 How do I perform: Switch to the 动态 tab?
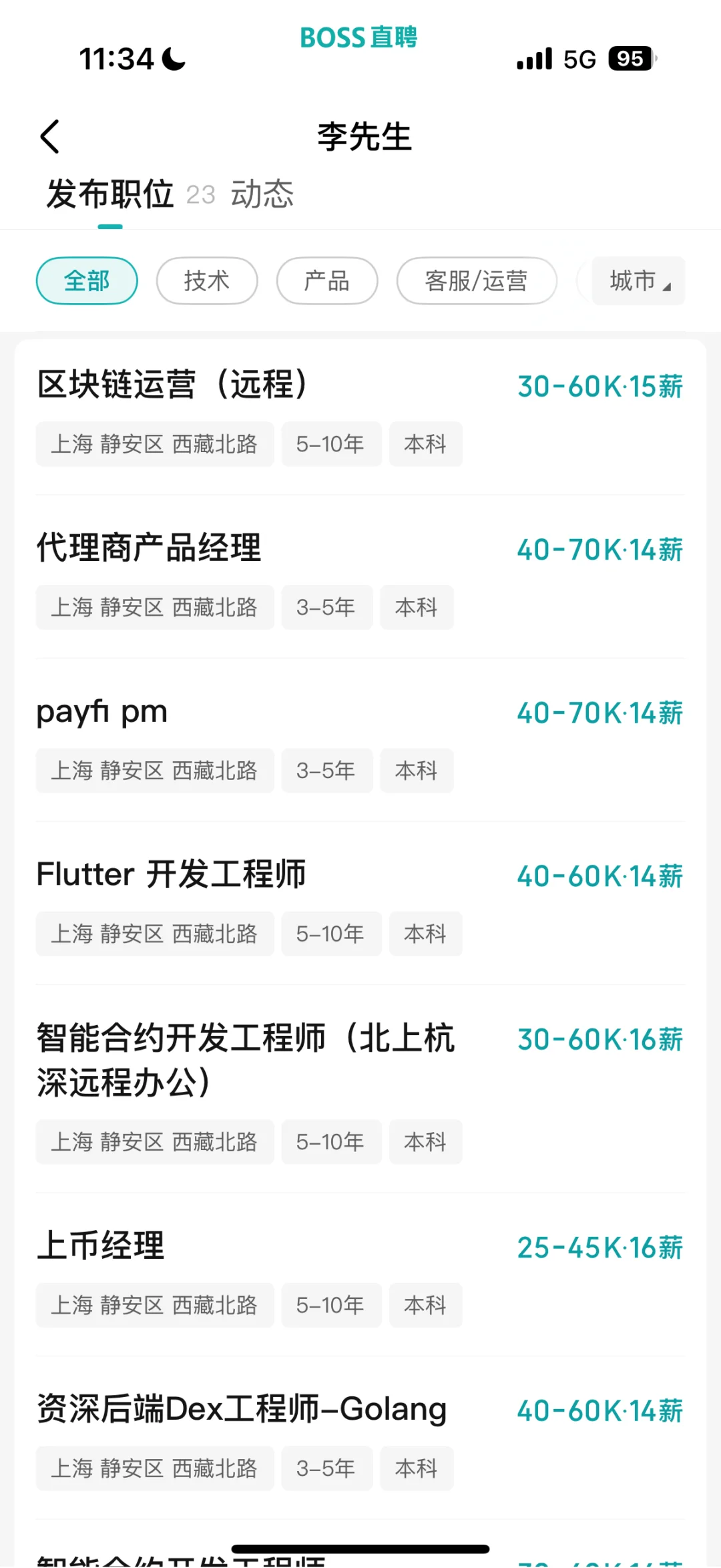pyautogui.click(x=262, y=194)
